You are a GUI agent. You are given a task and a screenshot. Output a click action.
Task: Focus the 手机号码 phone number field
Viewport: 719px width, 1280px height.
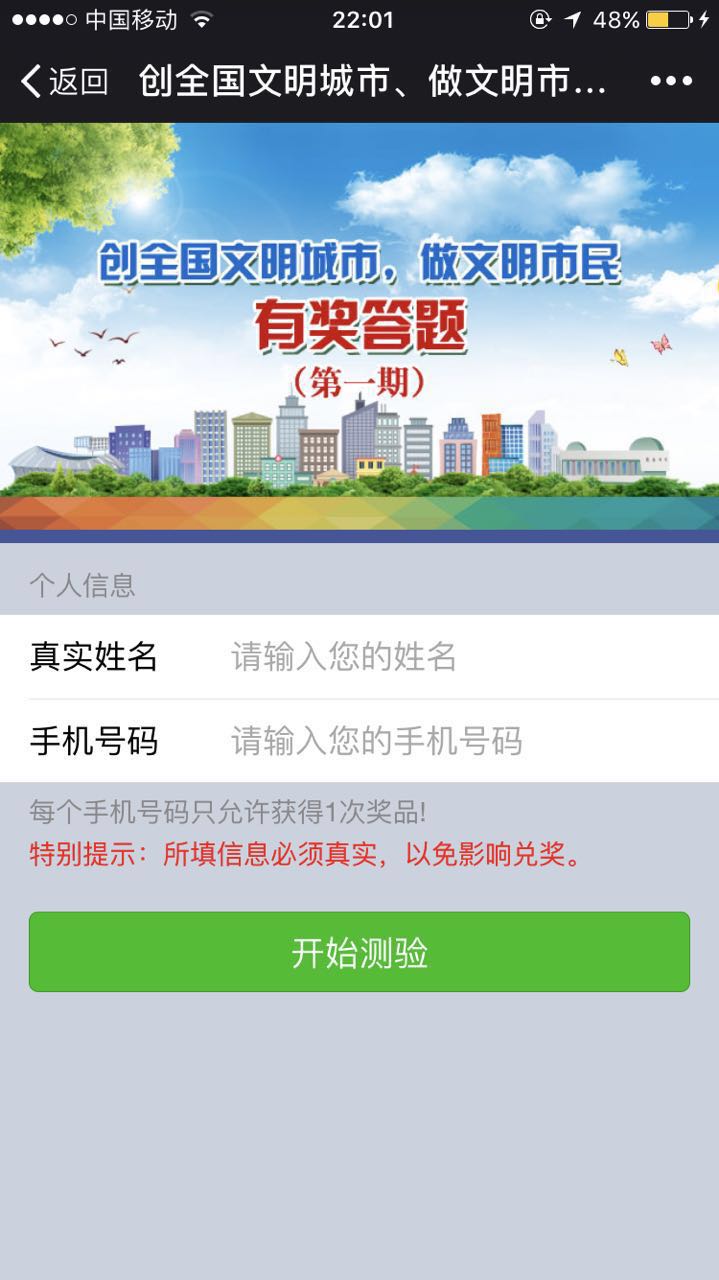(460, 741)
